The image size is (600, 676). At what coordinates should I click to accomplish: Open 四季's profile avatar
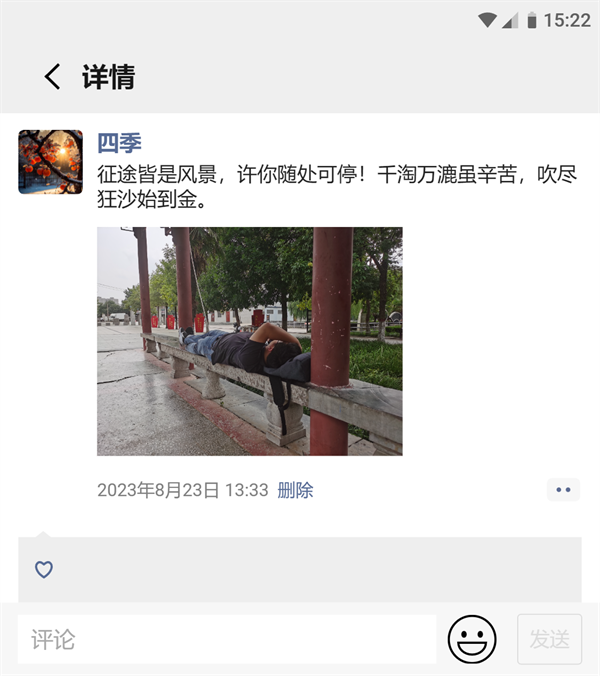coord(50,162)
